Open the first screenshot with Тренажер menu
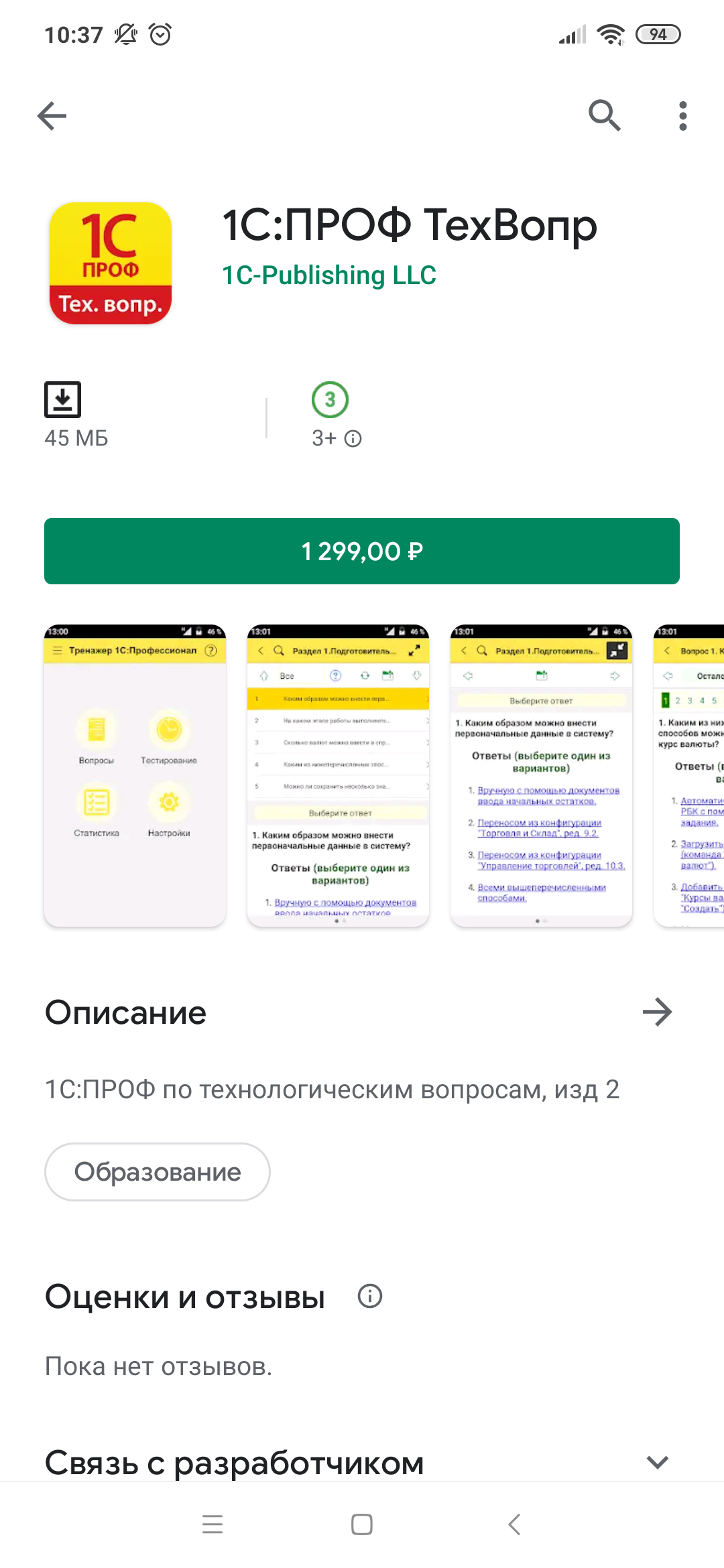This screenshot has width=724, height=1568. tap(135, 775)
